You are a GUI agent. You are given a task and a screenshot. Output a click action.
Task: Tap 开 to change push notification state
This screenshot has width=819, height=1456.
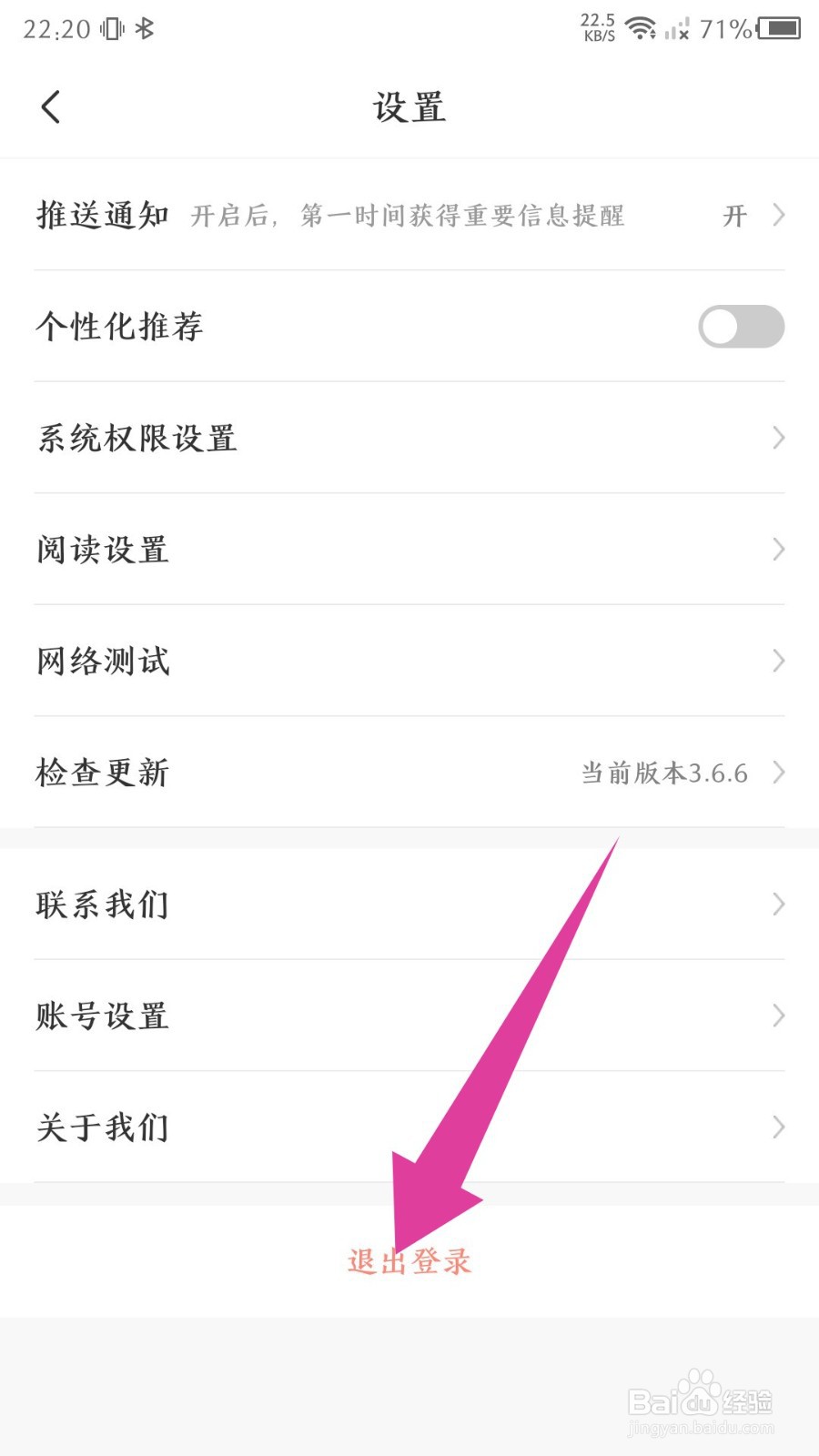(735, 217)
